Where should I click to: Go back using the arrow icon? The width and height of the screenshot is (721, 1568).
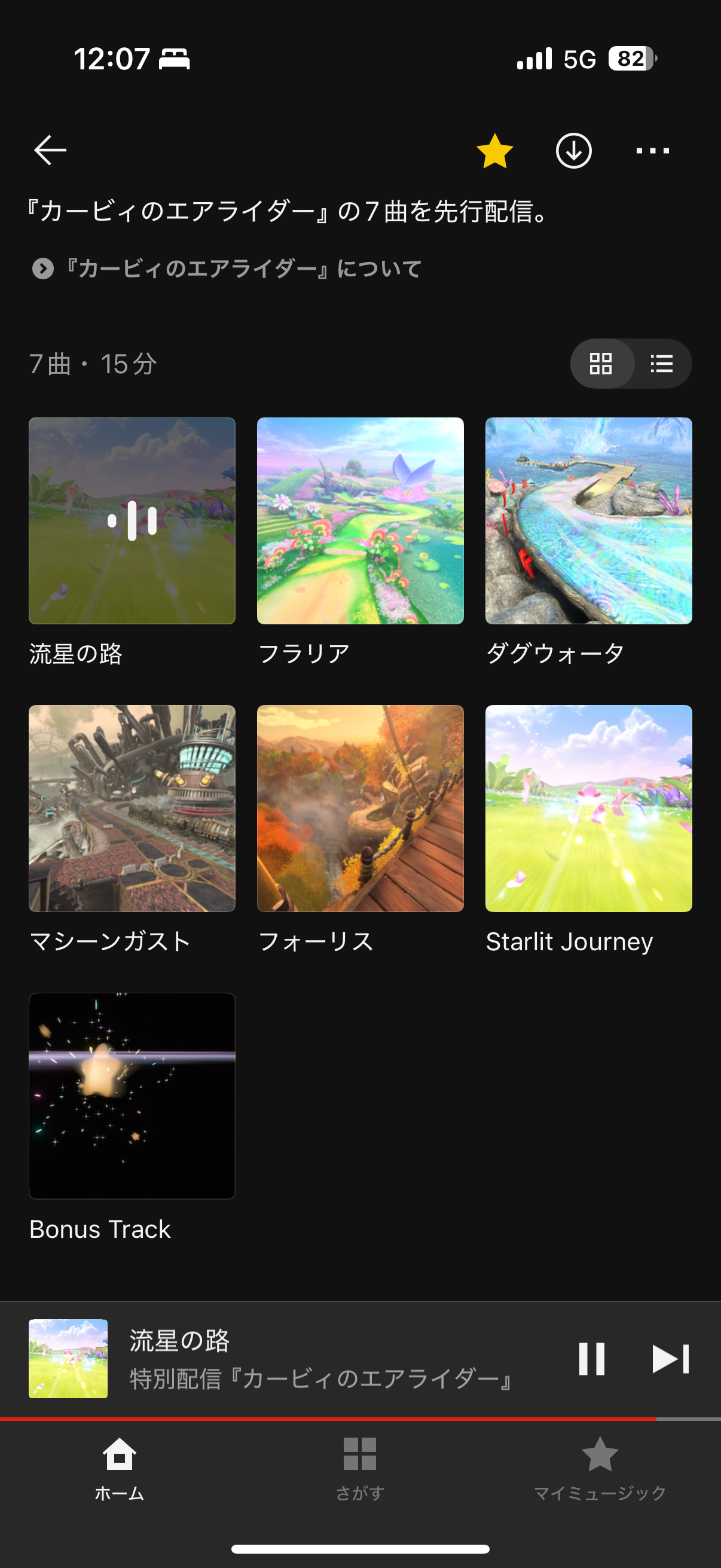coord(50,150)
